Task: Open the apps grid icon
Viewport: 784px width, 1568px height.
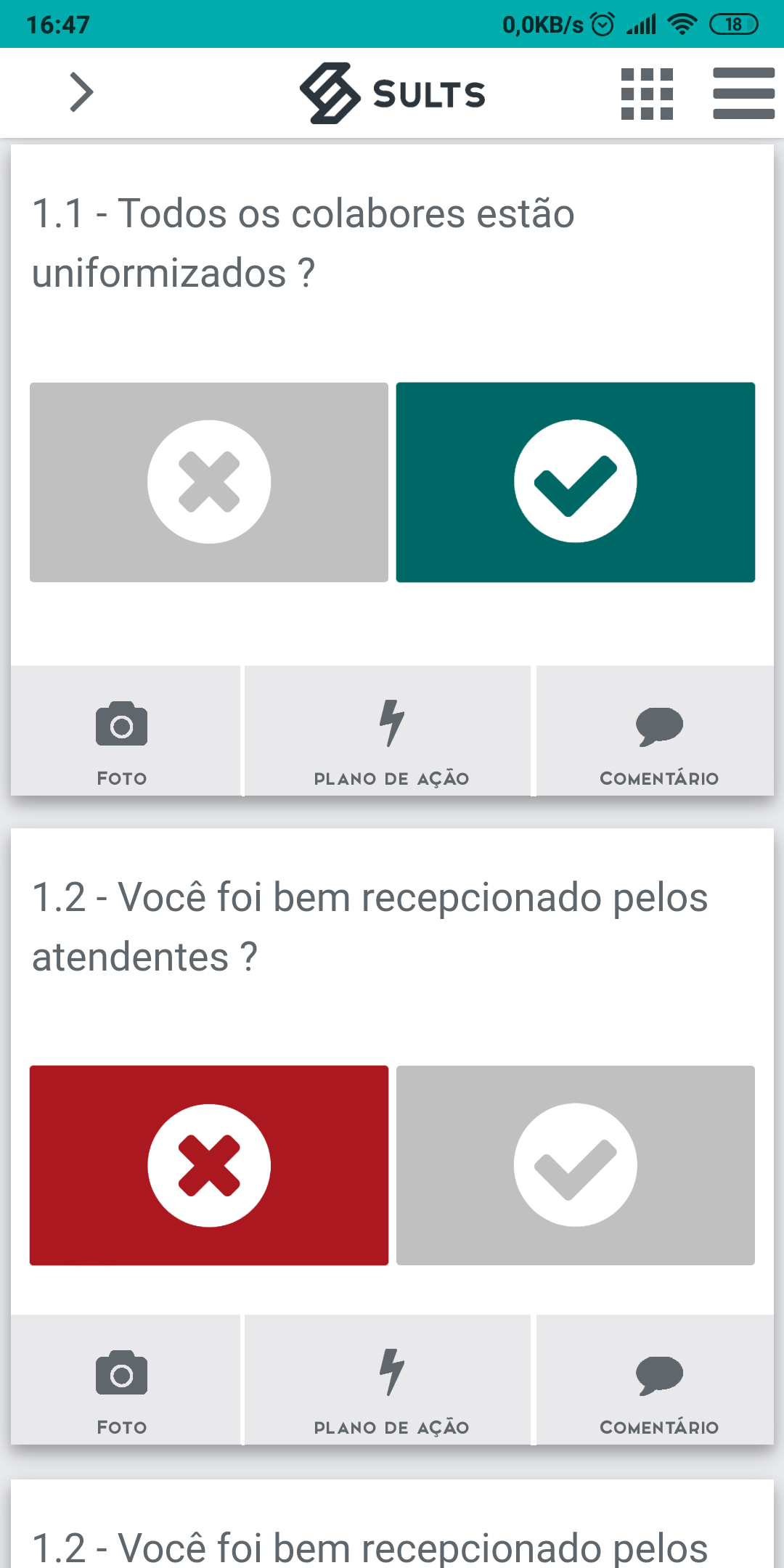Action: [x=647, y=94]
